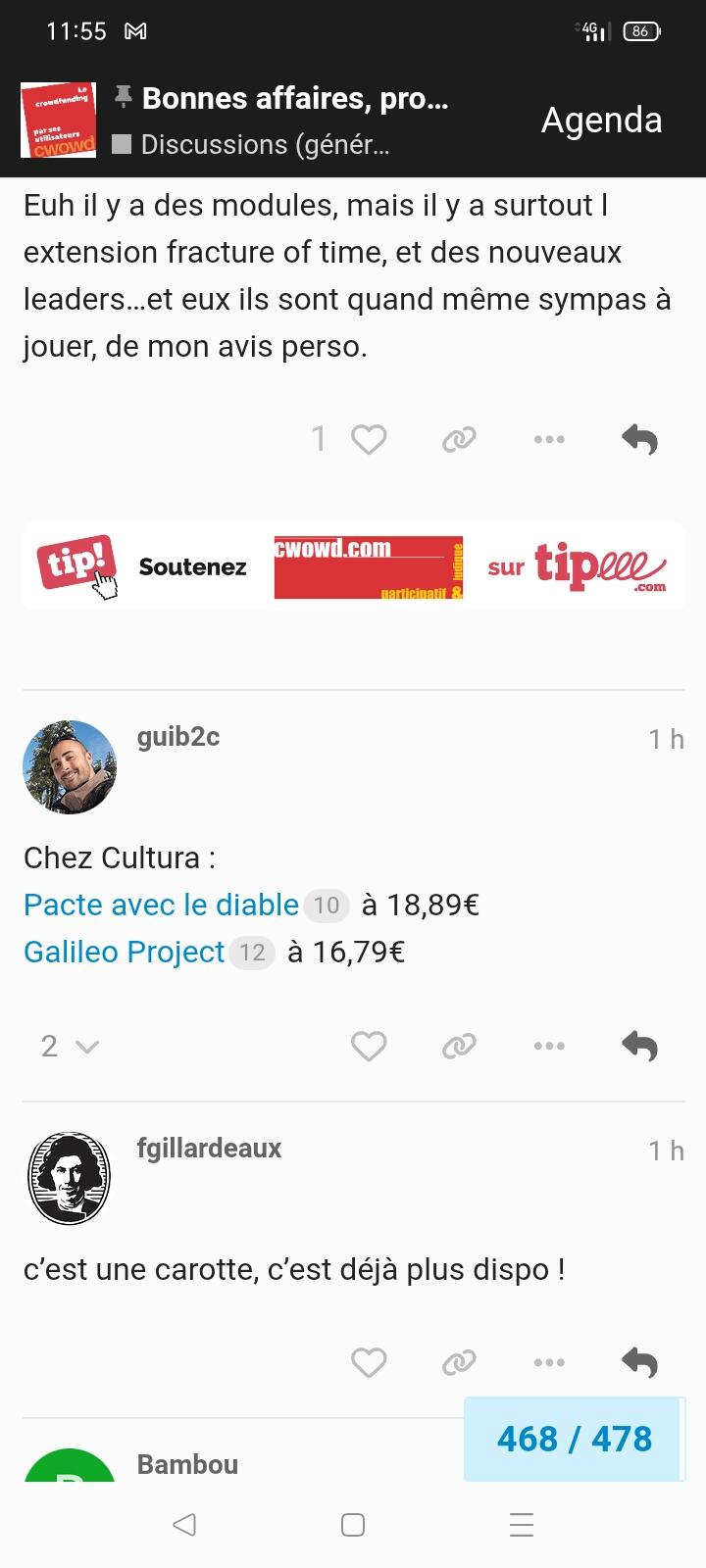Reply to fgillardeaux's post
Screen dimensions: 706x1568
click(639, 1362)
